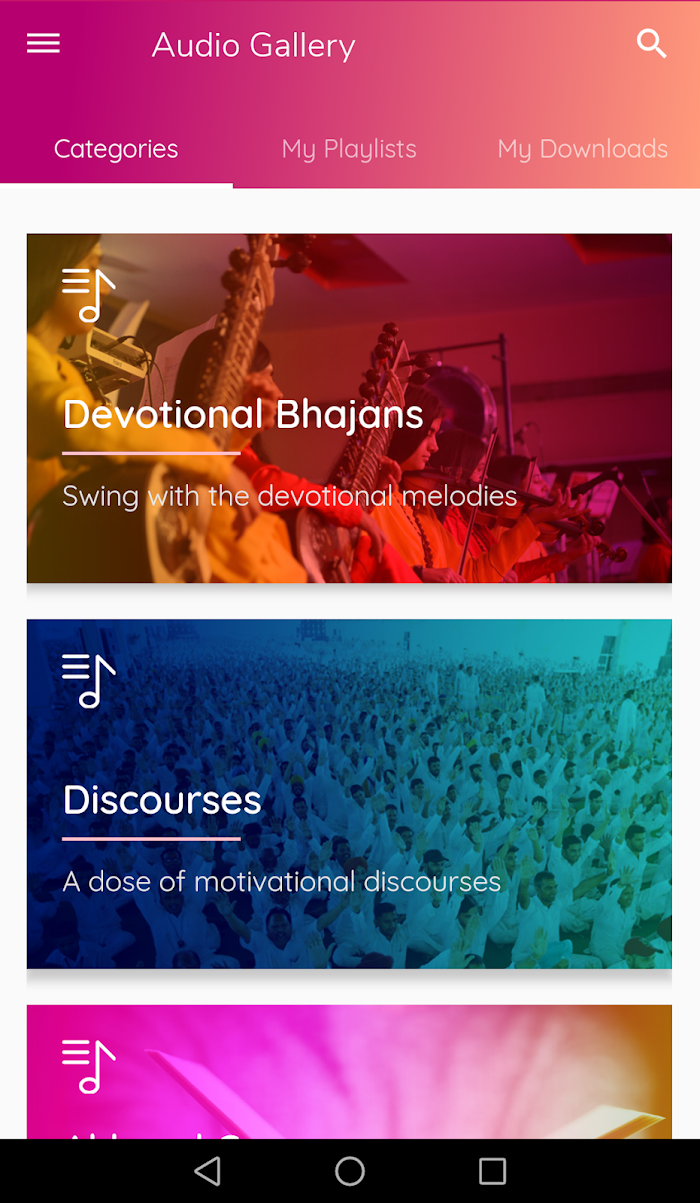Go back using the system back button
The width and height of the screenshot is (700, 1203).
click(x=207, y=1171)
